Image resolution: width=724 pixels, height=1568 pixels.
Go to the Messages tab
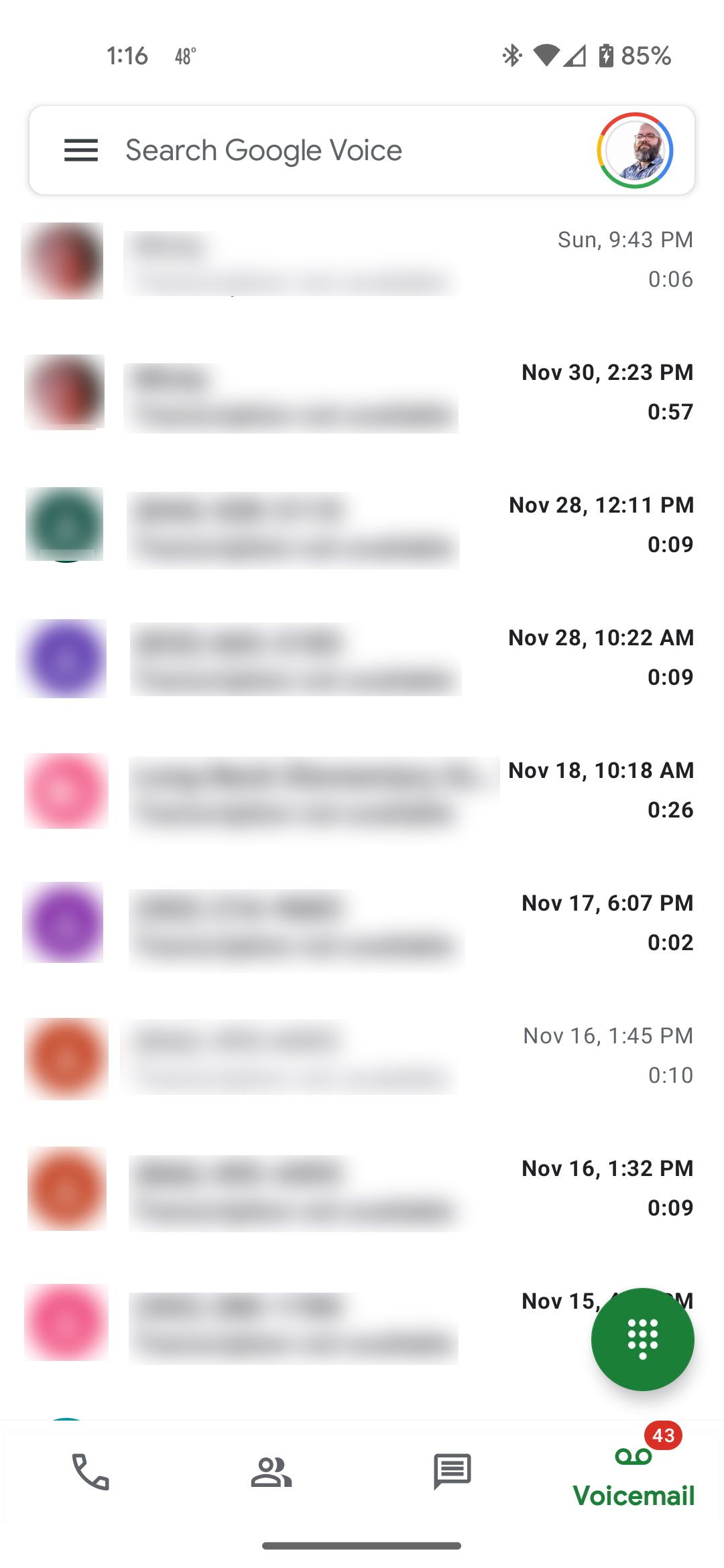point(452,1472)
